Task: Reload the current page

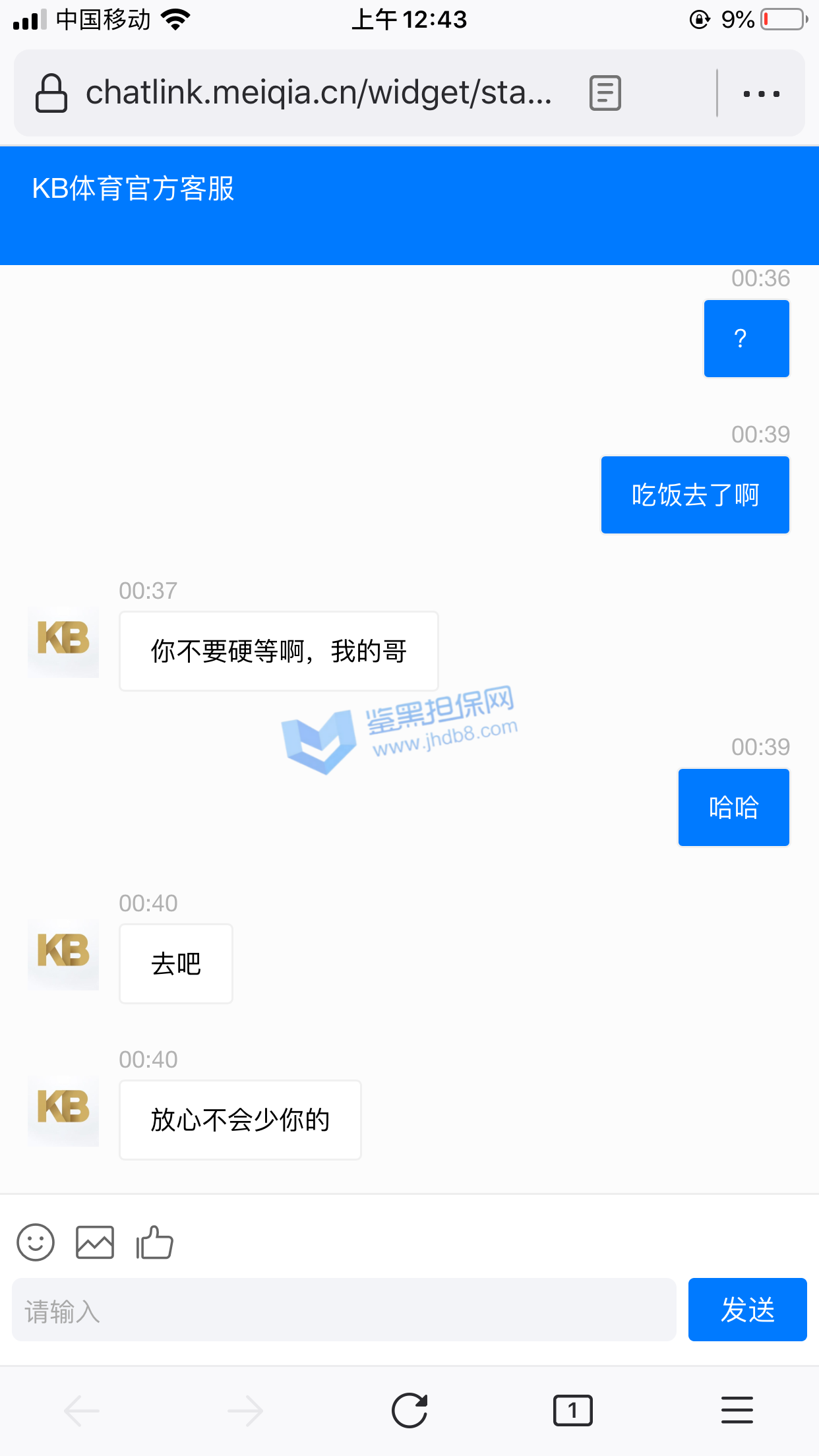Action: (x=409, y=1410)
